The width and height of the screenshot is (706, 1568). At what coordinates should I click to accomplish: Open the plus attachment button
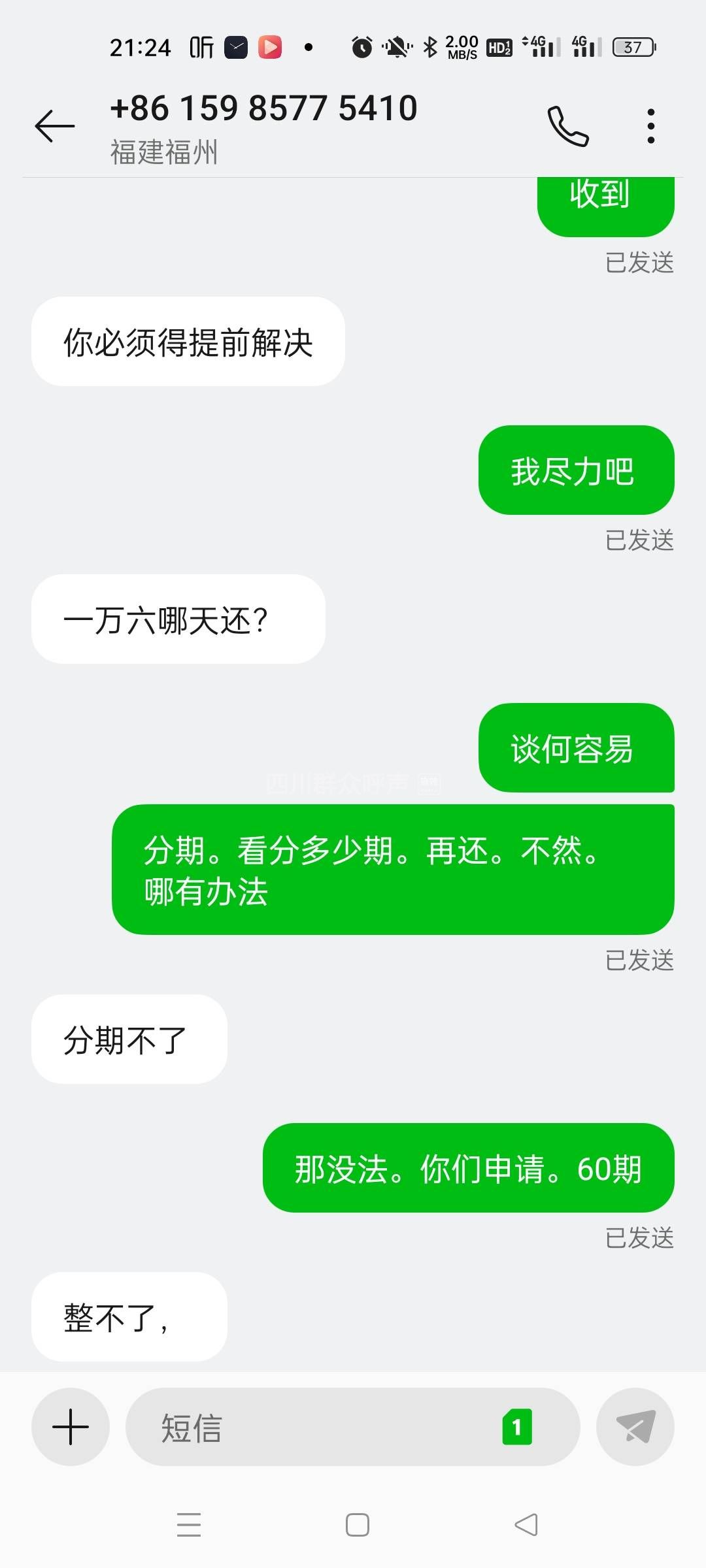(x=71, y=1427)
